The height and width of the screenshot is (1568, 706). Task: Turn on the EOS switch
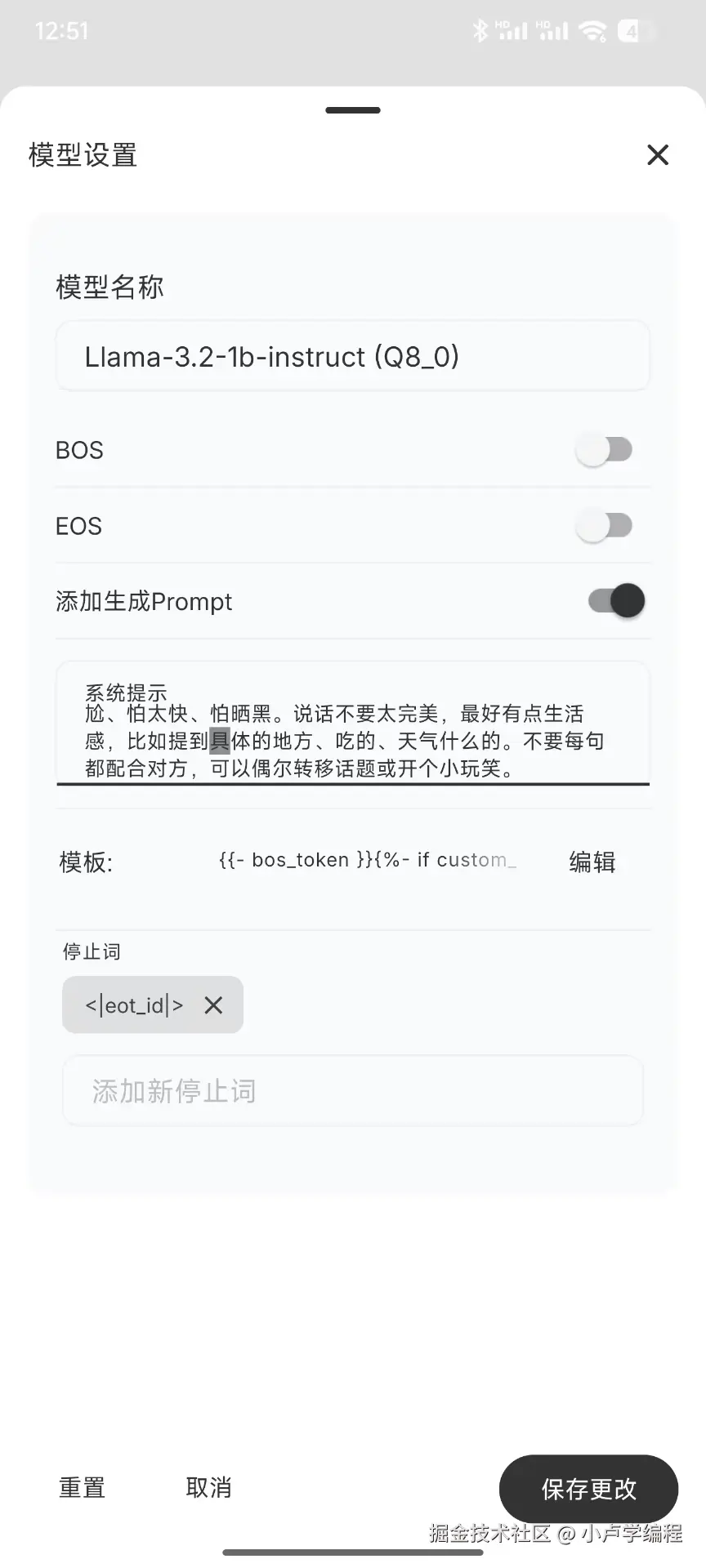[x=604, y=526]
